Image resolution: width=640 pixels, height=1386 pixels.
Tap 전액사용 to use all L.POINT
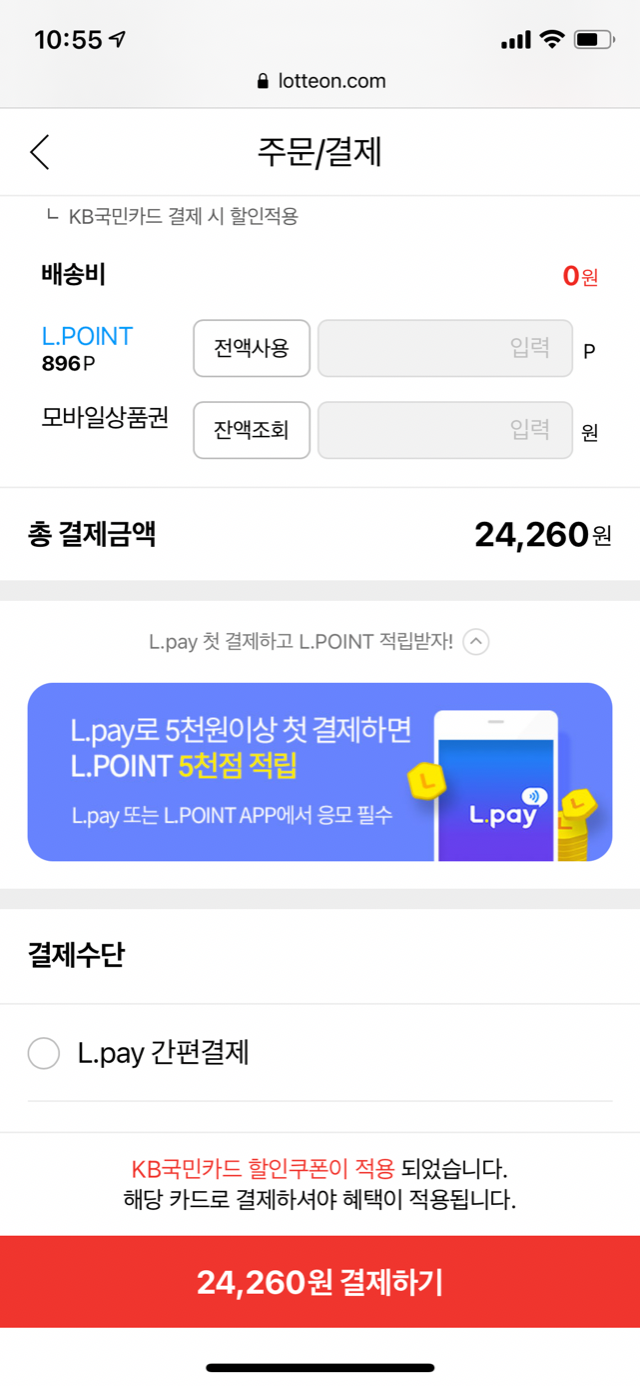pyautogui.click(x=251, y=348)
